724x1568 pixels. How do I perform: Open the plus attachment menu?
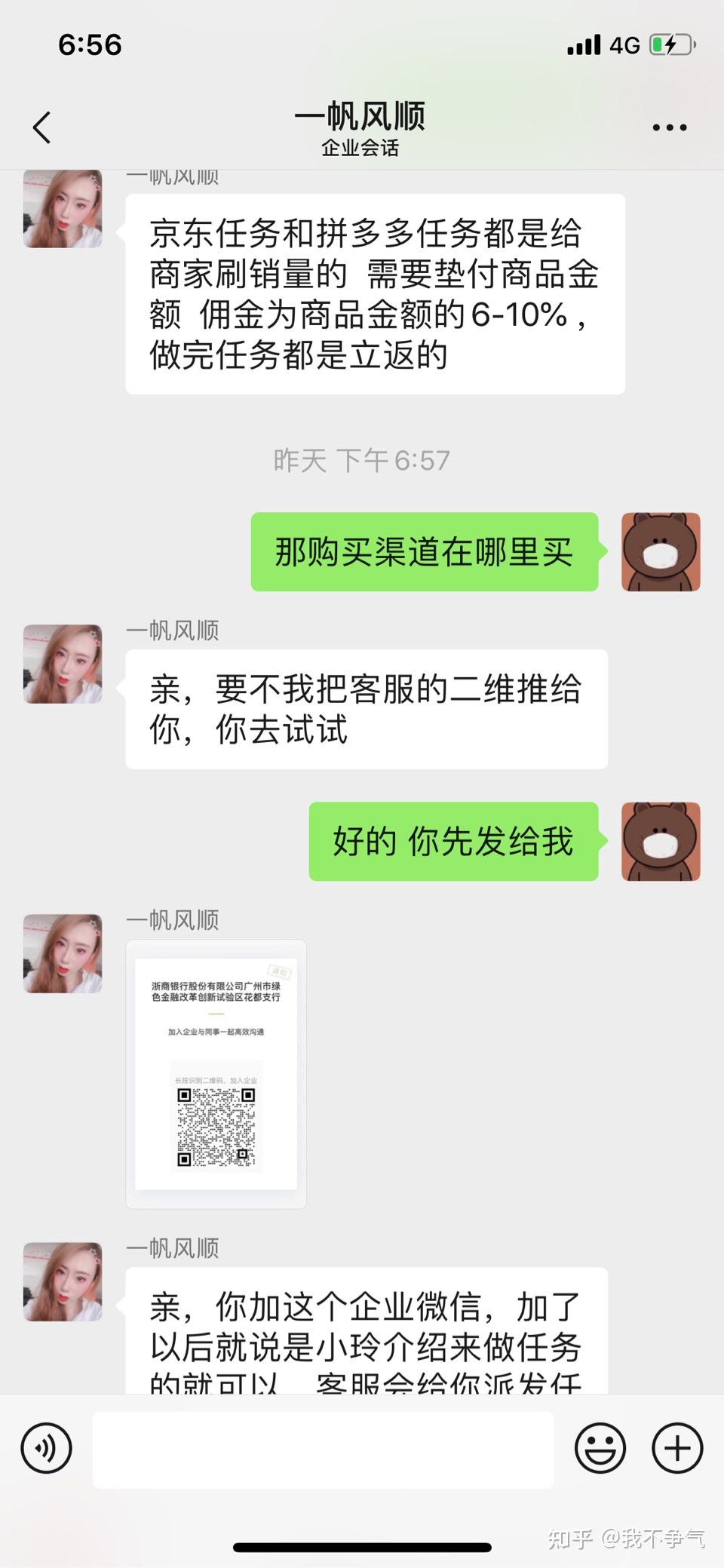[x=676, y=1447]
